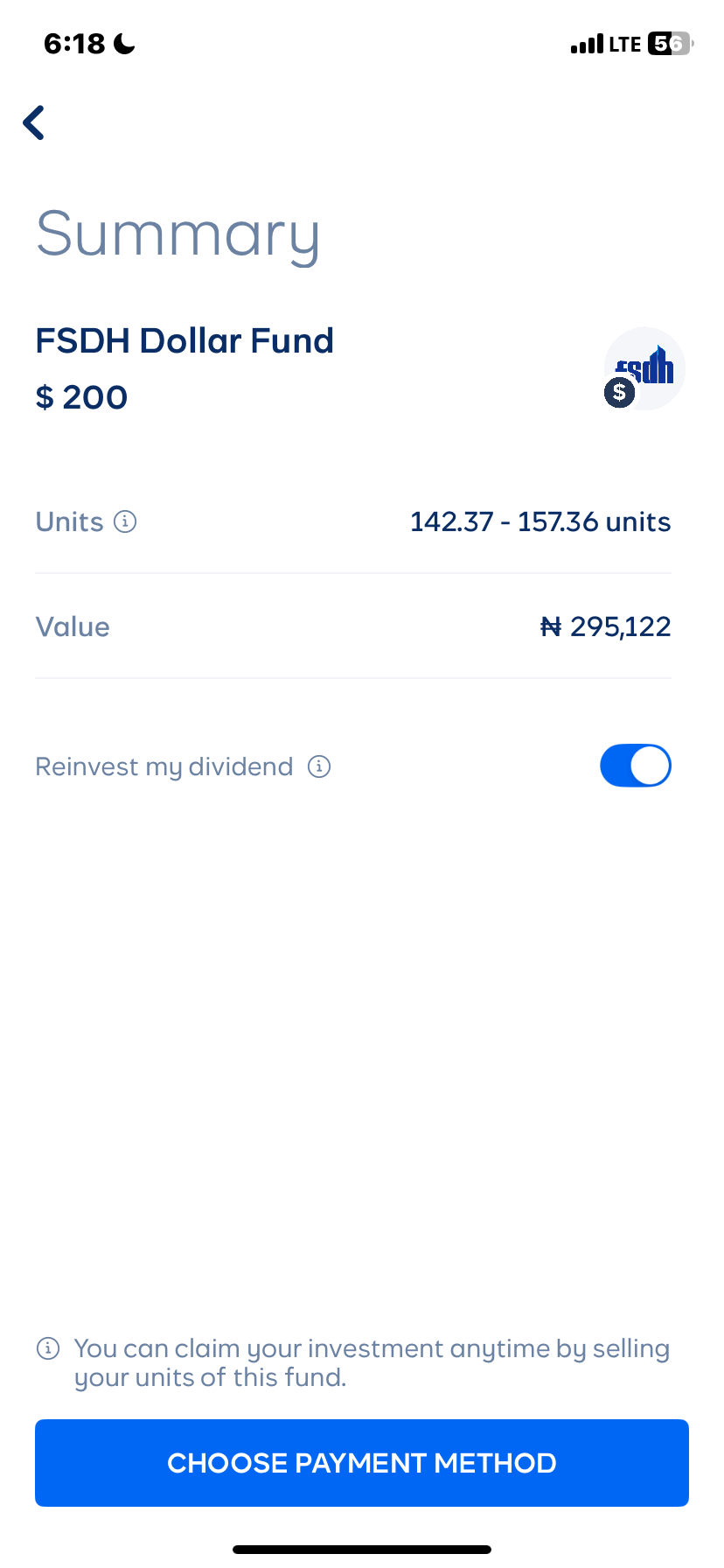View the Reinvest my dividend info icon
This screenshot has width=724, height=1568.
pyautogui.click(x=321, y=766)
